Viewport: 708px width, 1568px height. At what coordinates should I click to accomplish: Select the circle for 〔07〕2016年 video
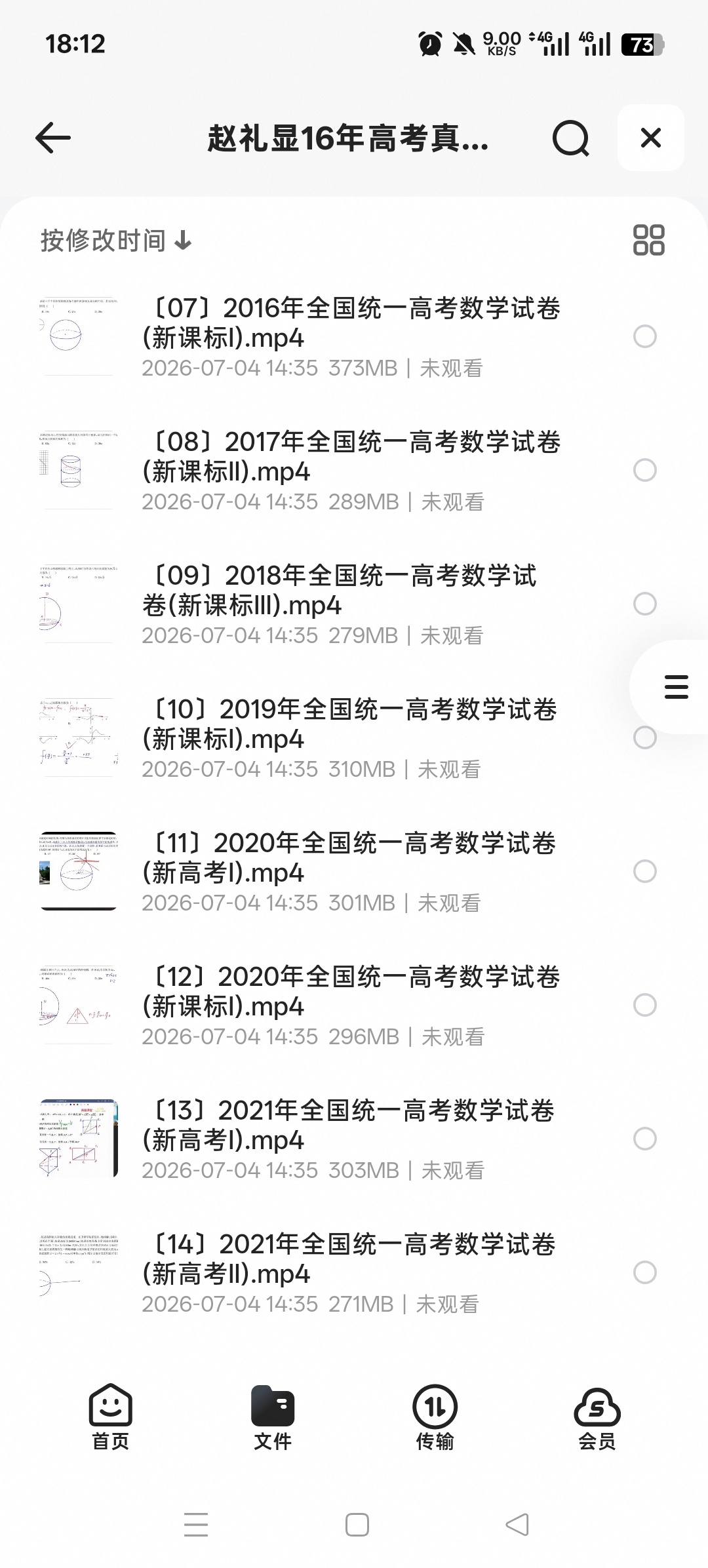[645, 336]
